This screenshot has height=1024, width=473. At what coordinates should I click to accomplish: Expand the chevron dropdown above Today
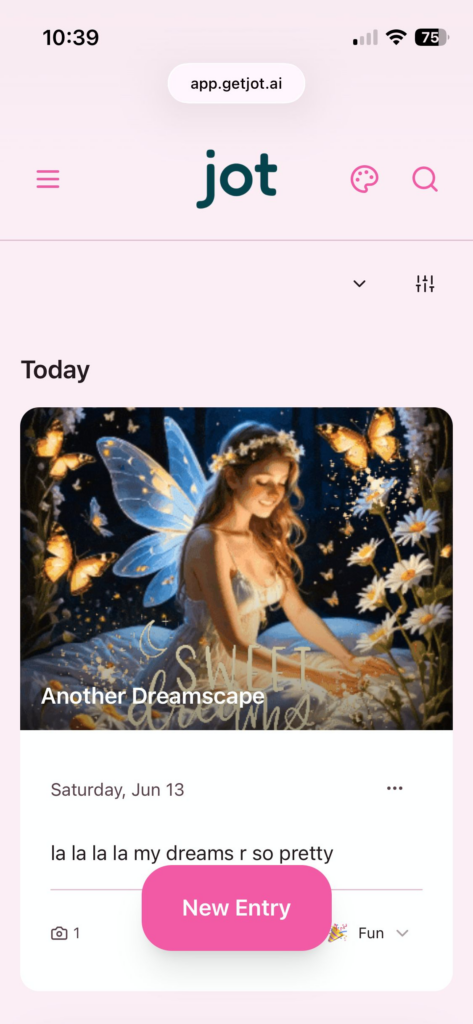pos(359,283)
